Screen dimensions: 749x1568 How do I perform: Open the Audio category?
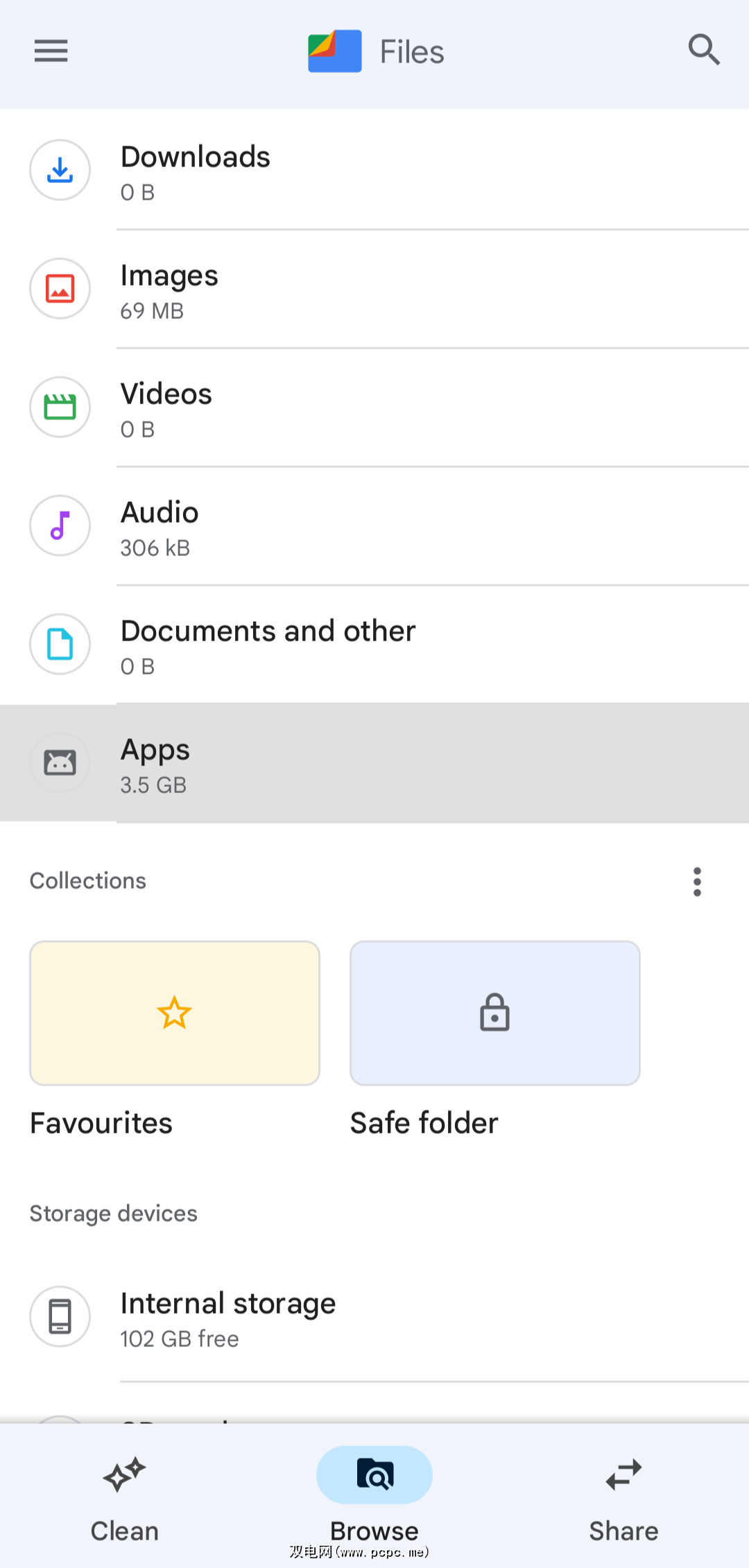[x=374, y=526]
